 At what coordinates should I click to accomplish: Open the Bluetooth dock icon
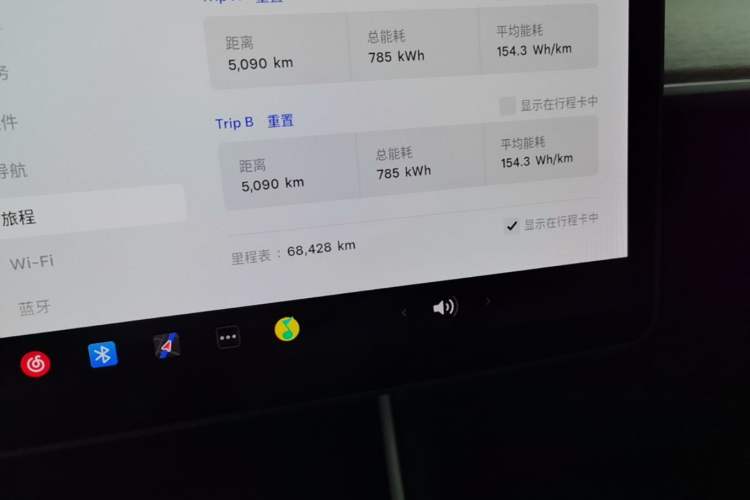[x=102, y=354]
